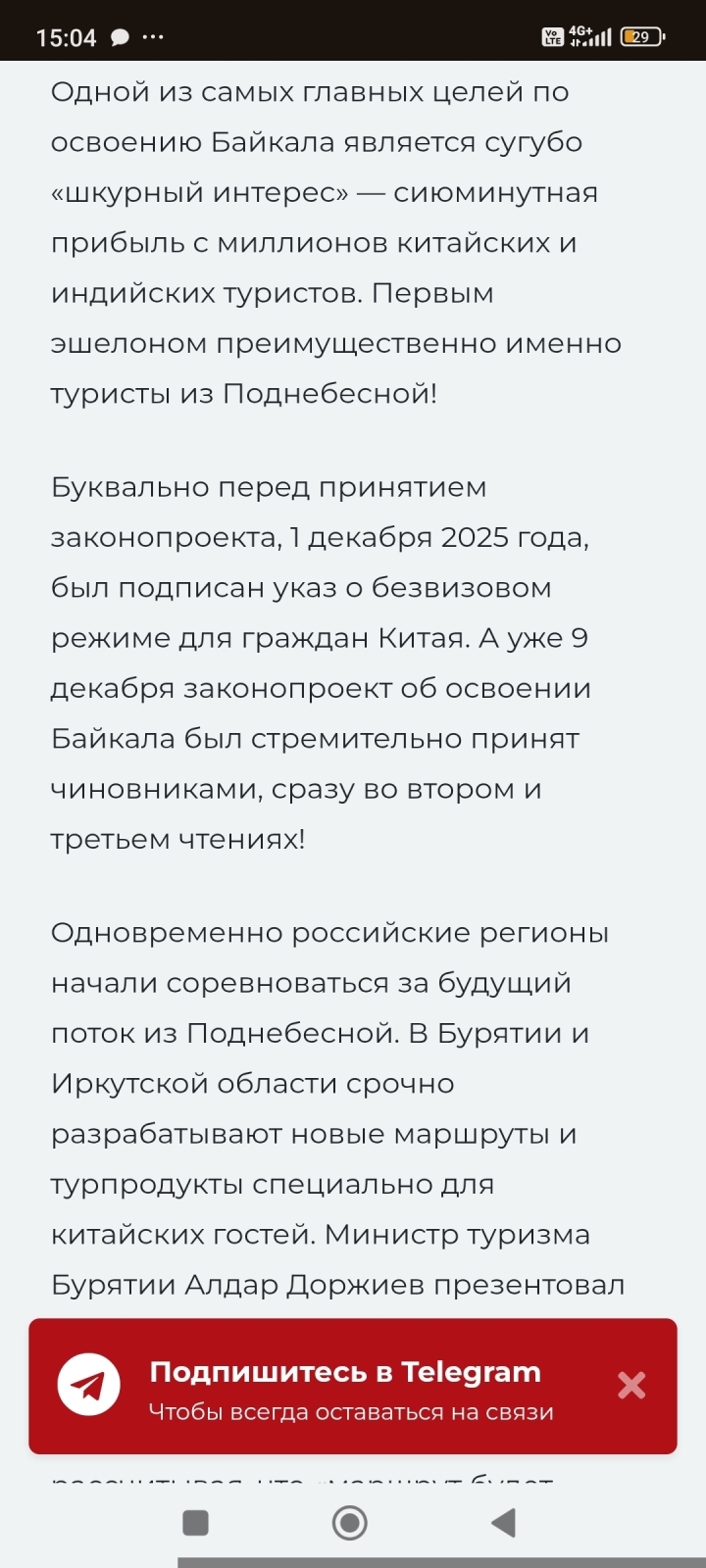Go to the home screen

click(350, 1522)
